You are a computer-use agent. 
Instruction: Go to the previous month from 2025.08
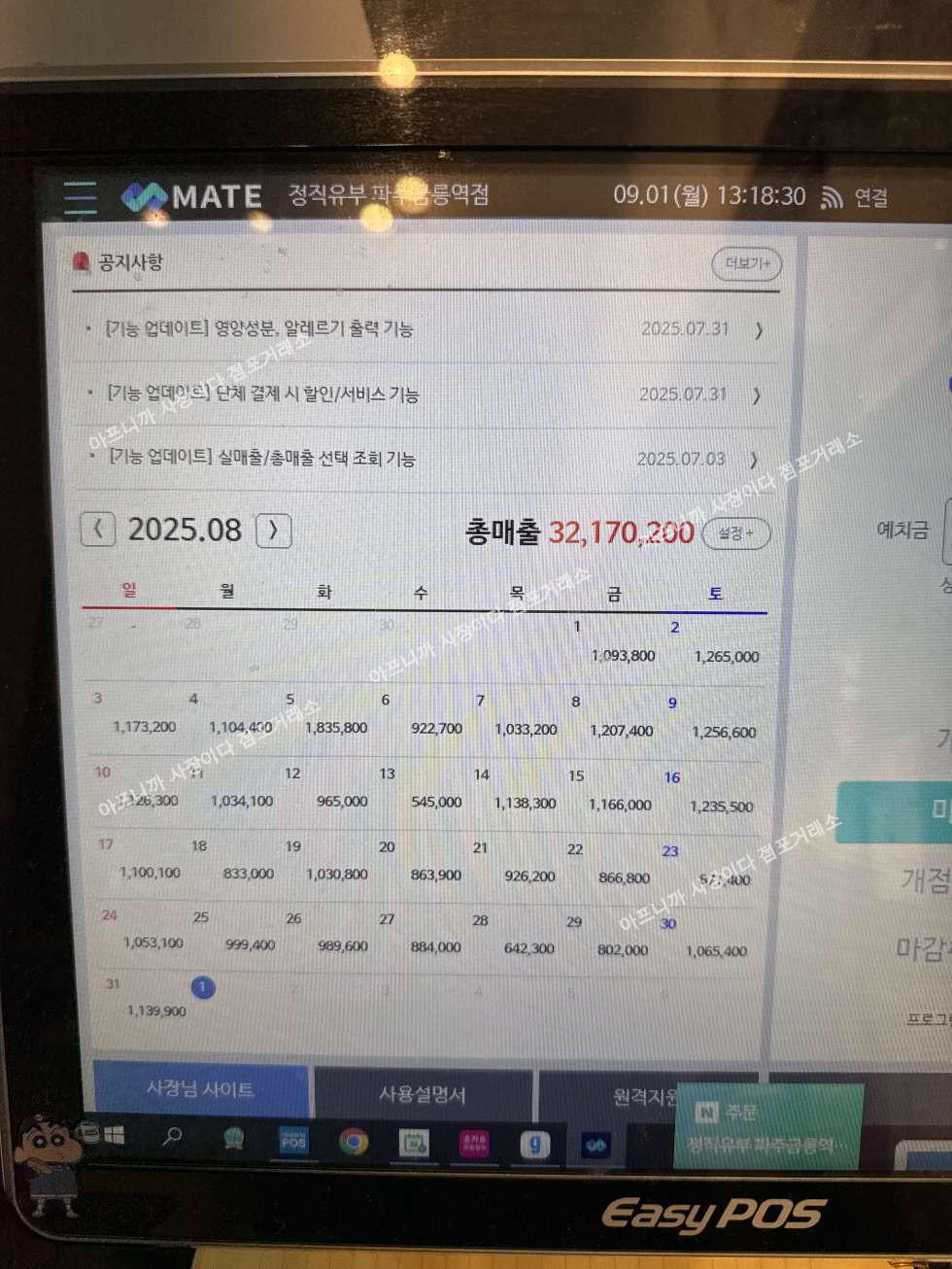click(98, 530)
